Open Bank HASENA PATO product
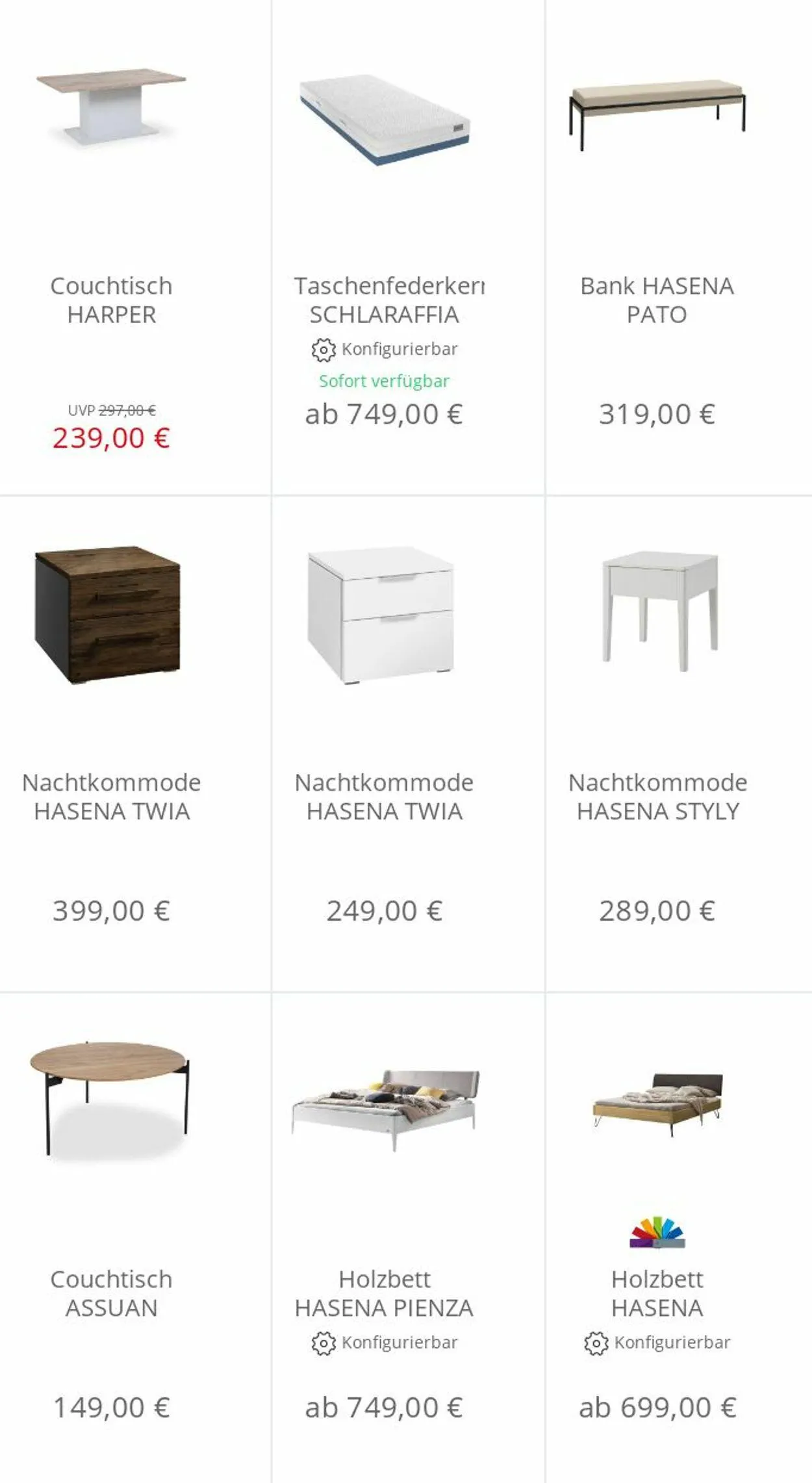Image resolution: width=812 pixels, height=1483 pixels. click(x=679, y=247)
